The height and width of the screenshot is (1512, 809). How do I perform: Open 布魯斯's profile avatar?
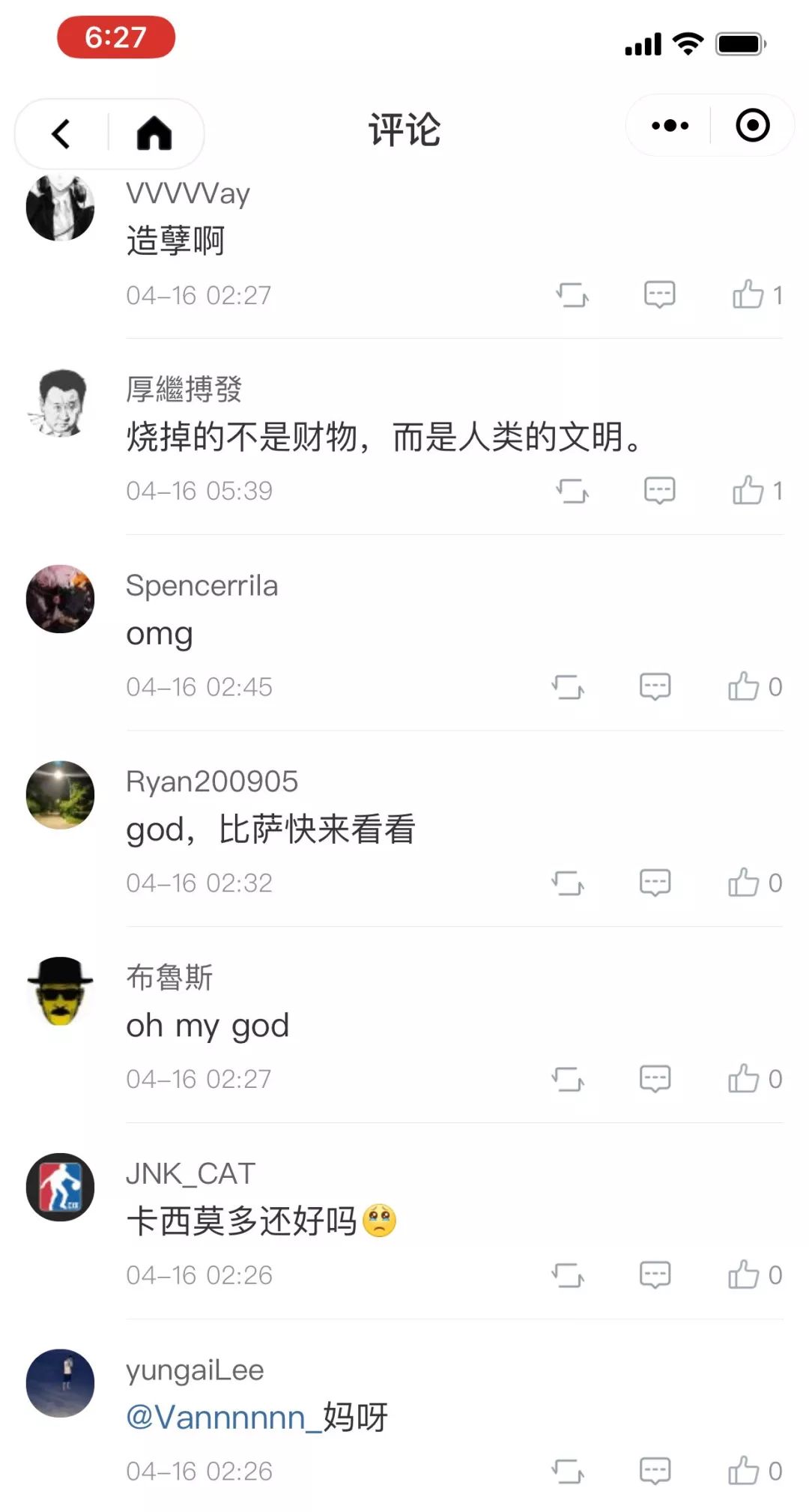pos(60,991)
